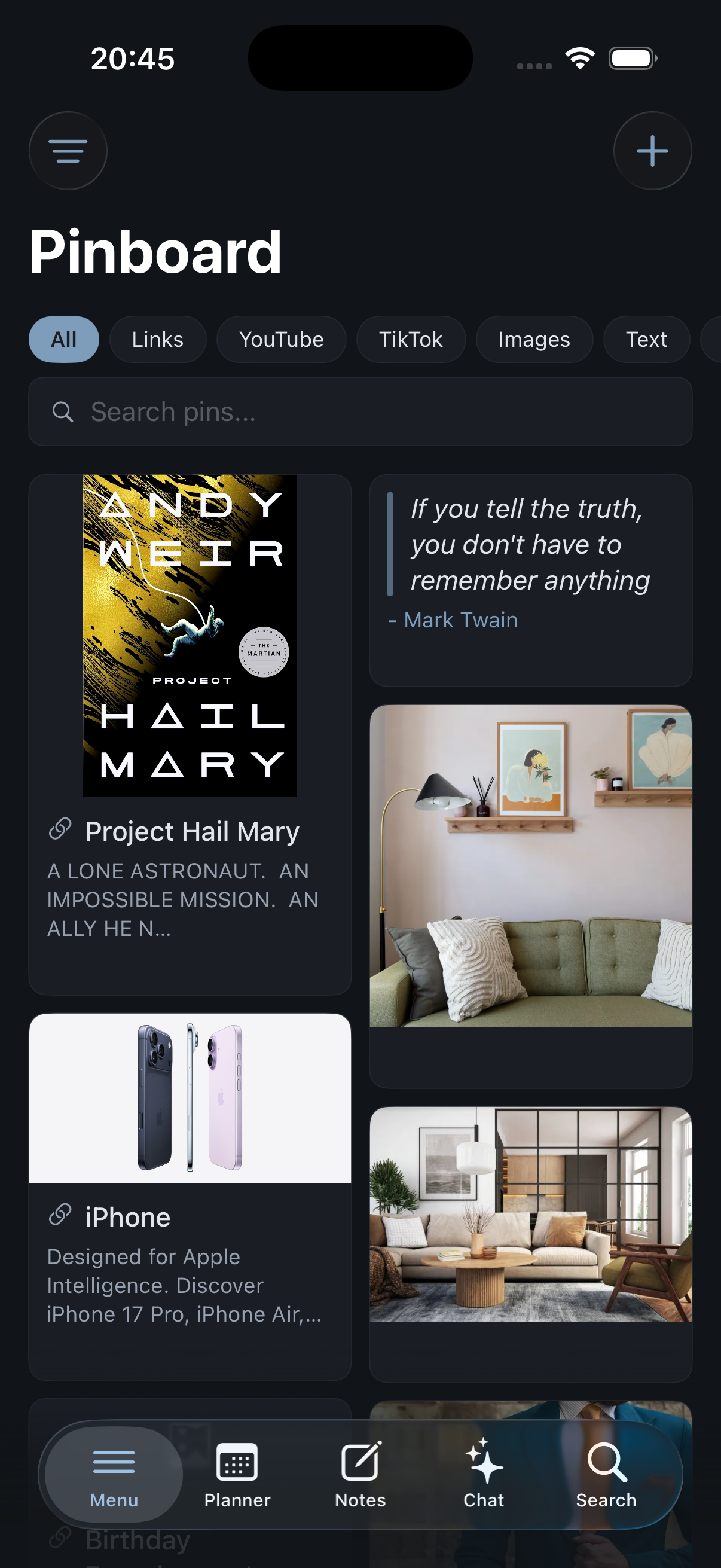Open the Mark Twain quote pin
Screen dimensions: 721x1568
coord(530,578)
